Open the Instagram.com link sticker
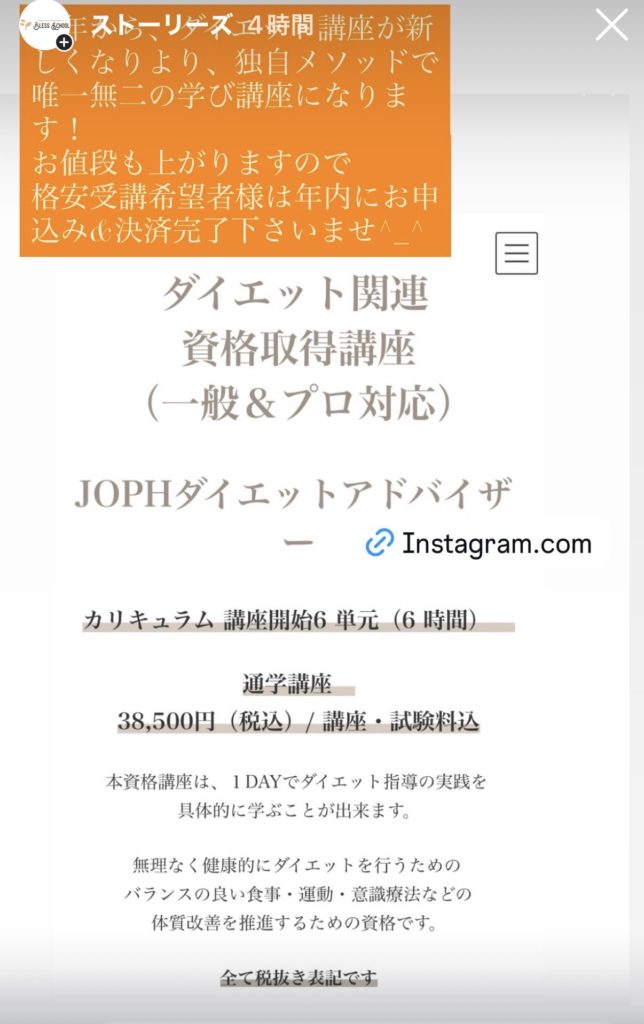The height and width of the screenshot is (1024, 644). pos(480,544)
